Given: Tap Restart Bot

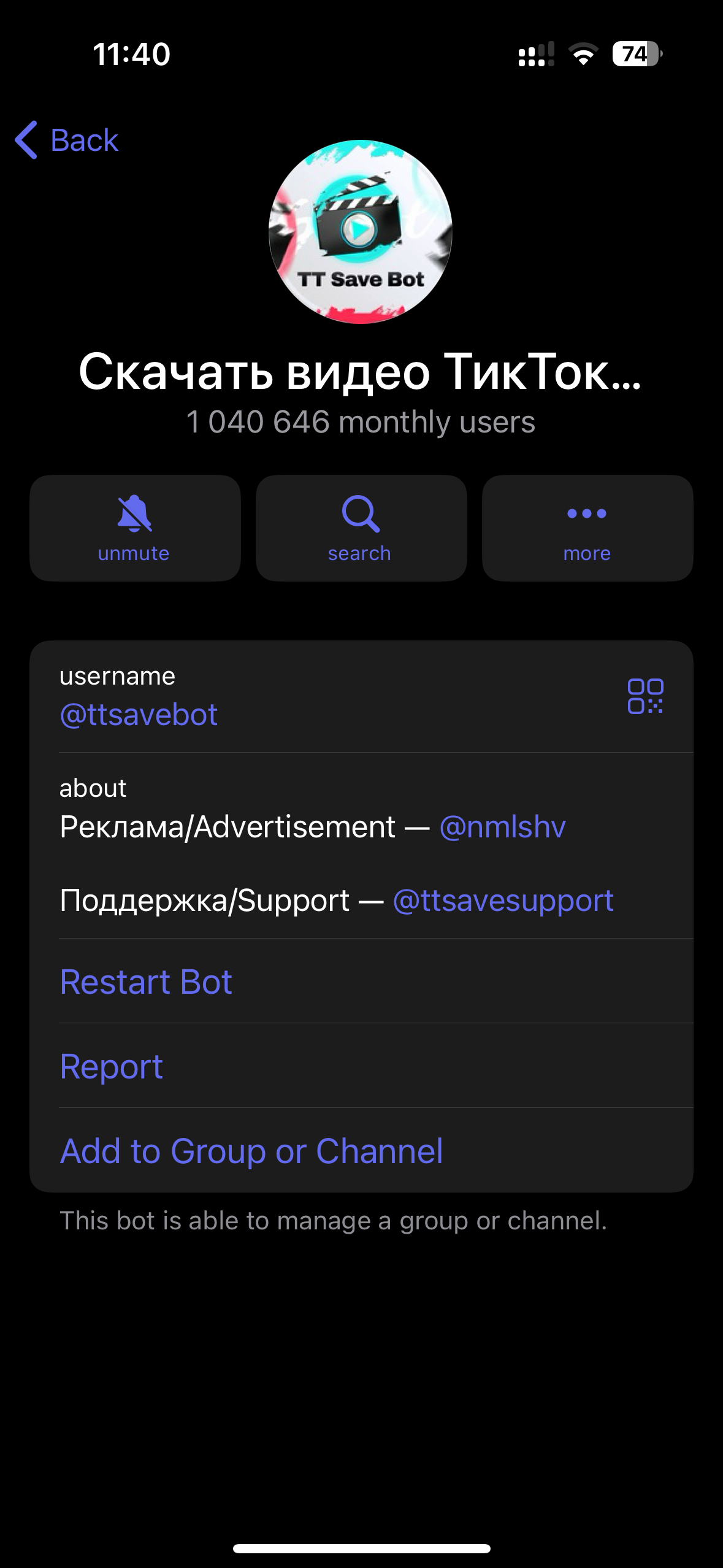Looking at the screenshot, I should 145,982.
